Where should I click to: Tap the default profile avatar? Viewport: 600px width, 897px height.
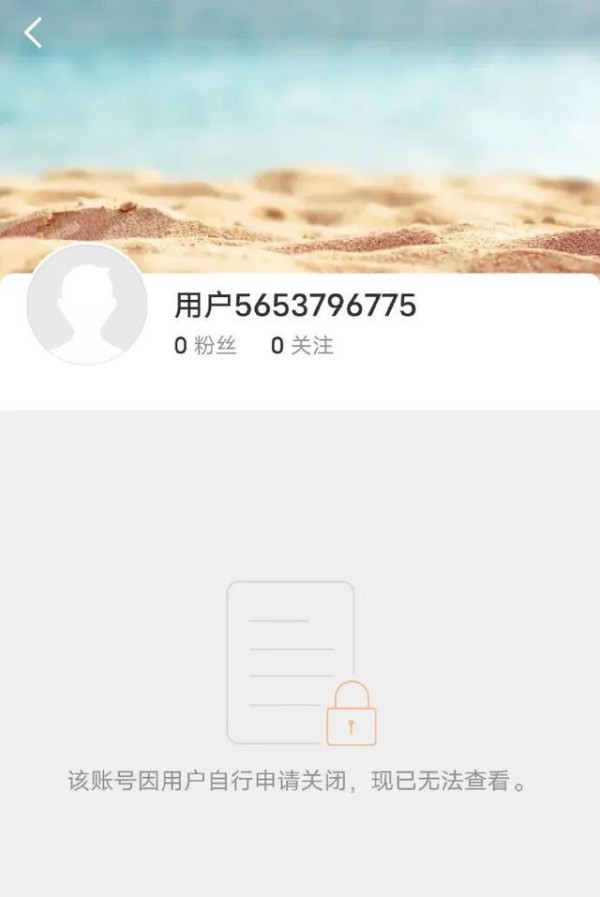click(87, 304)
